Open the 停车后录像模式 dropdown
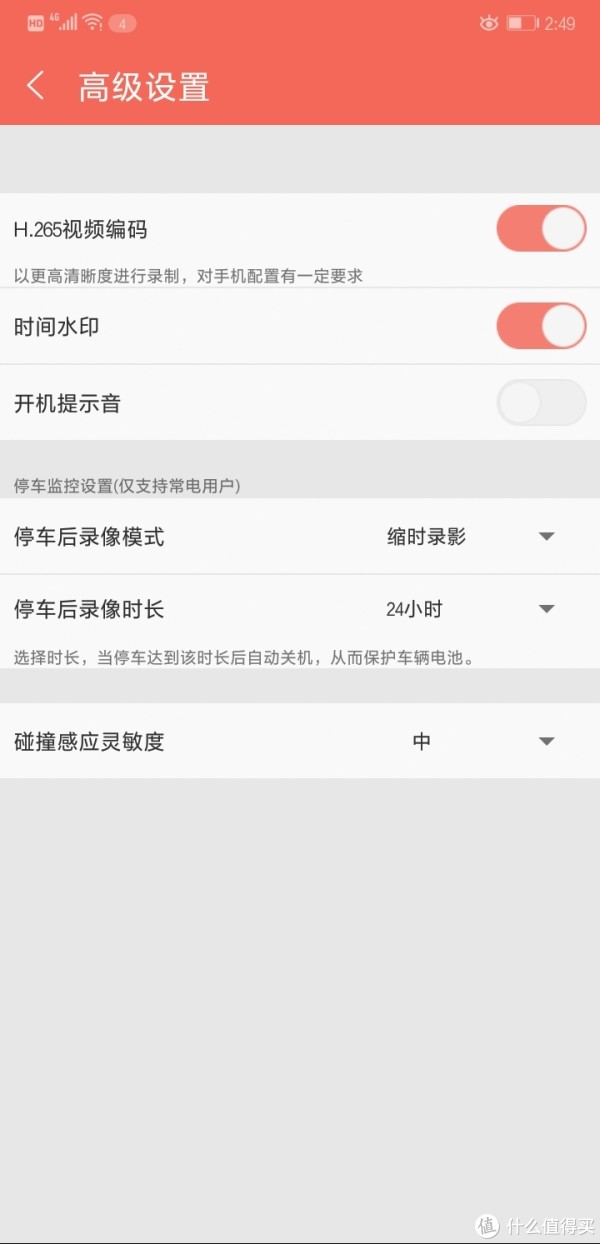 tap(469, 537)
